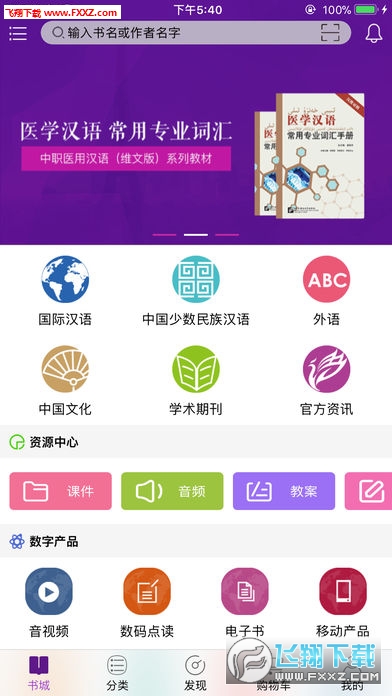Switch to the 发现 tab
This screenshot has width=392, height=696.
click(x=195, y=673)
